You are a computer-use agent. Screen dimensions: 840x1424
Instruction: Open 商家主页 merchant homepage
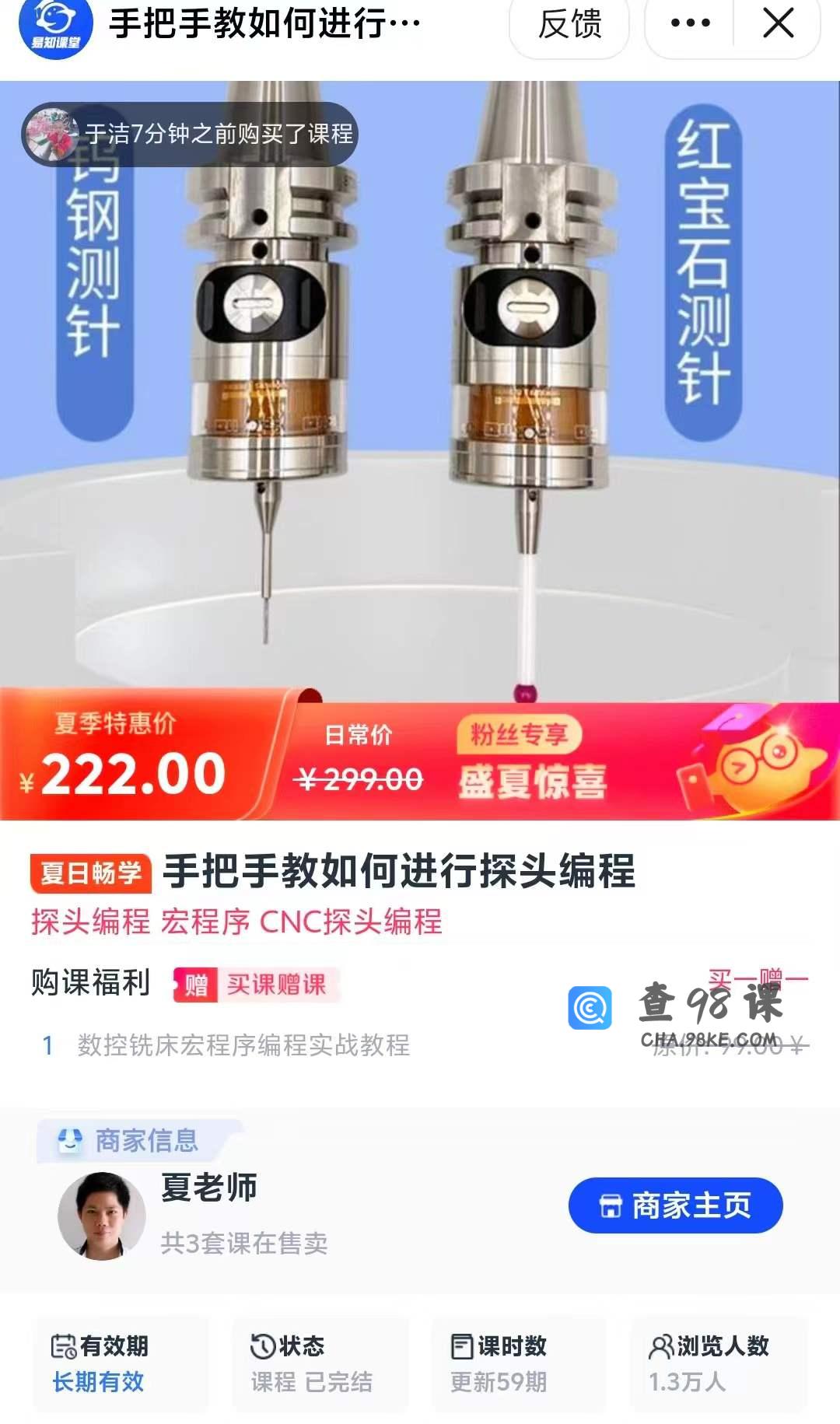tap(675, 1205)
